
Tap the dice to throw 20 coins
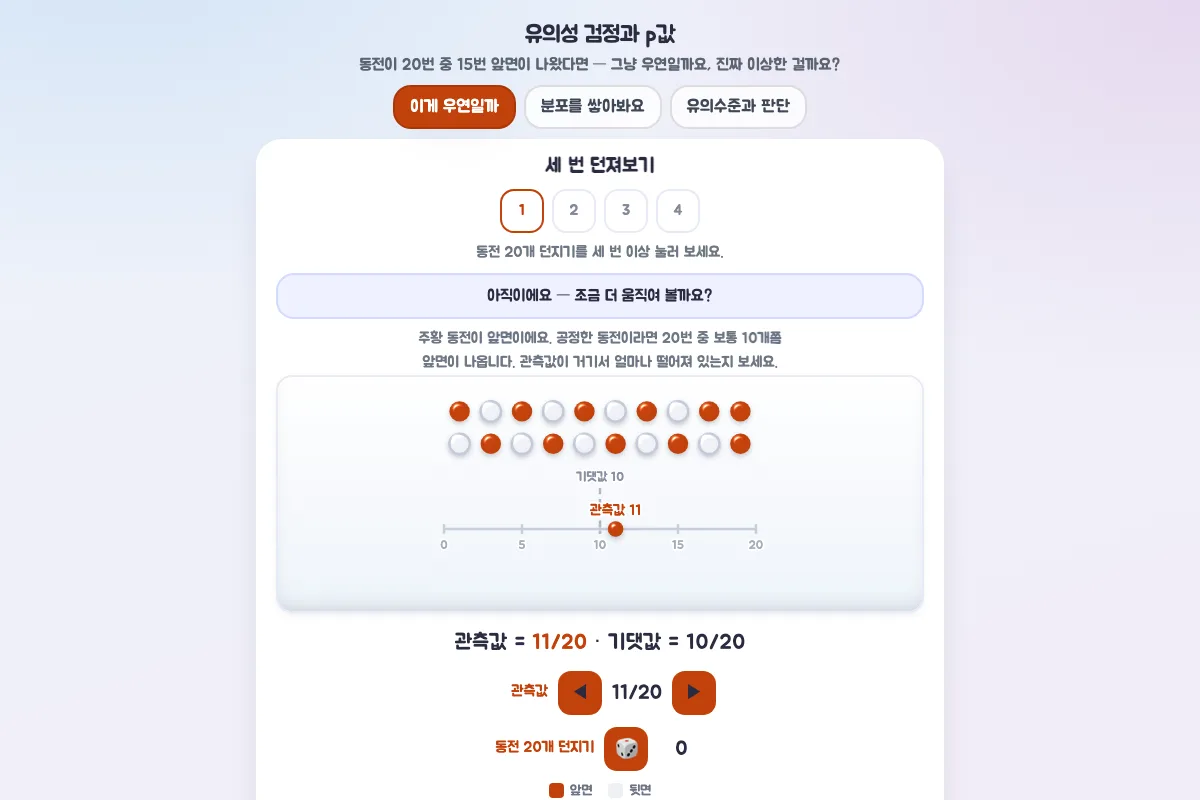(626, 749)
